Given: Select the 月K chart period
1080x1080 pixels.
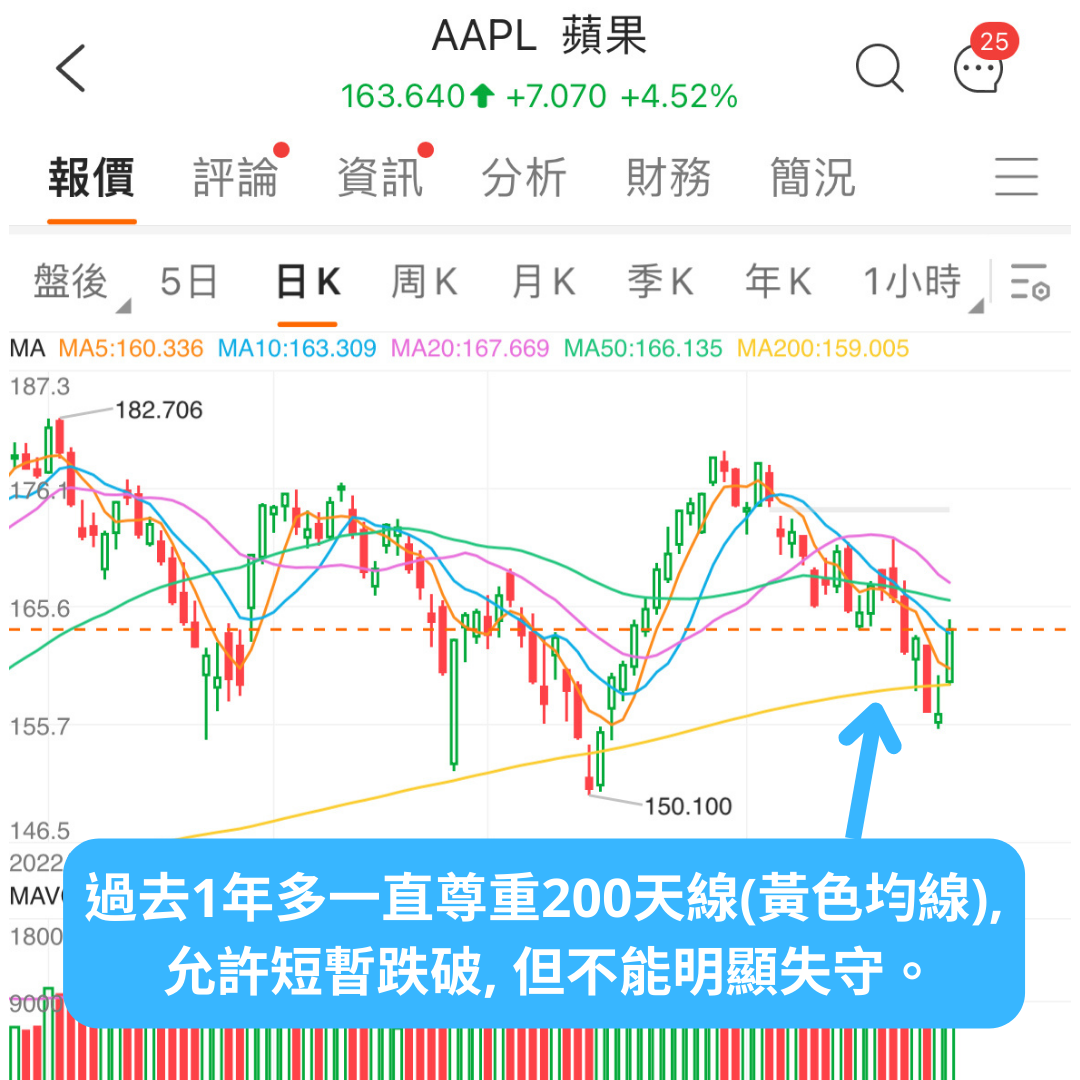Looking at the screenshot, I should click(543, 283).
